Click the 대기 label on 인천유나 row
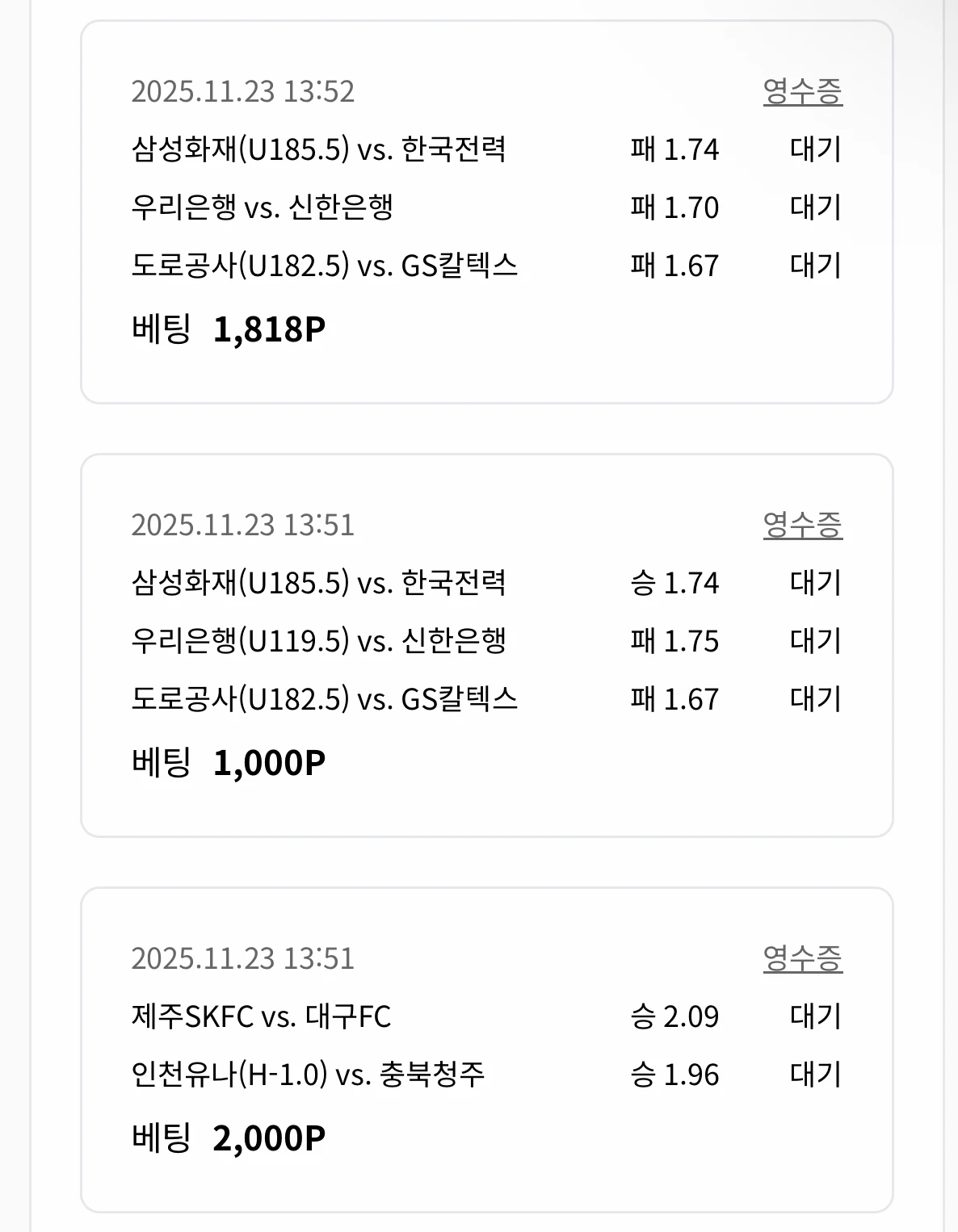 pyautogui.click(x=816, y=1075)
